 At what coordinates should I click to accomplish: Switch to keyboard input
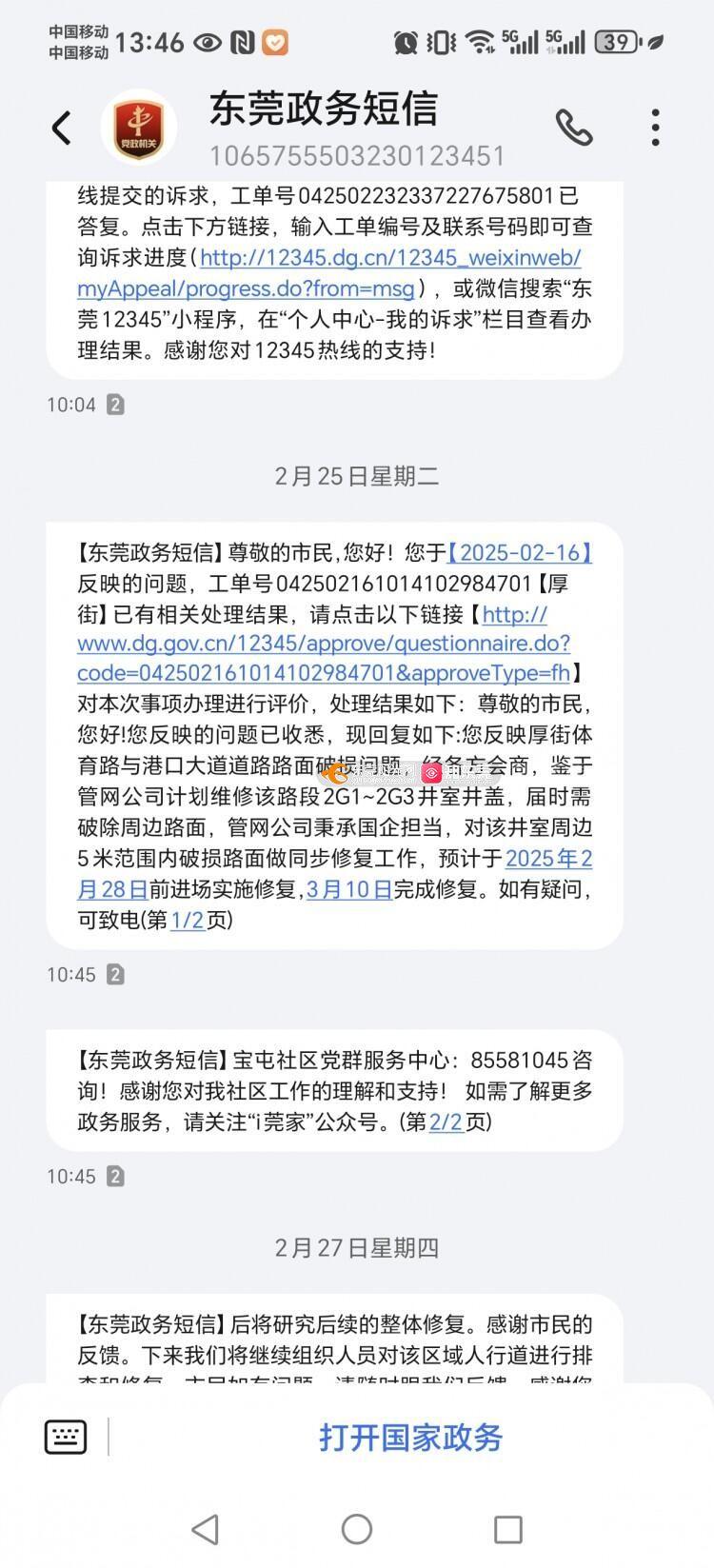point(66,1437)
